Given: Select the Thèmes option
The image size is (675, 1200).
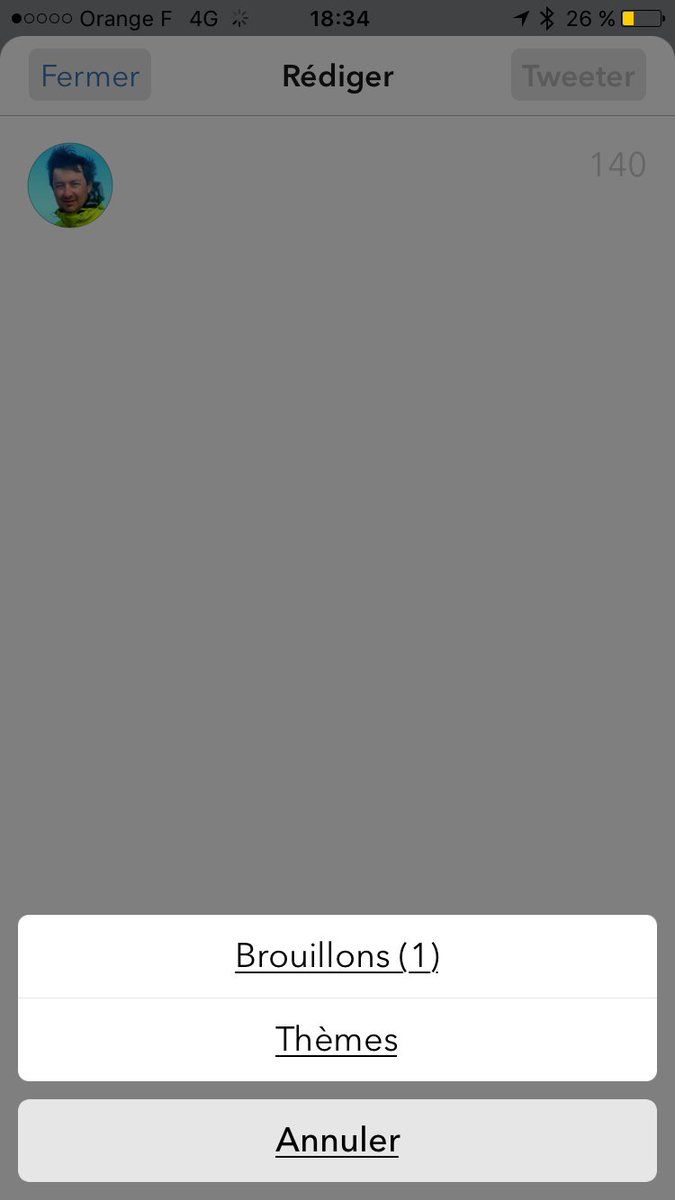Looking at the screenshot, I should [337, 1040].
